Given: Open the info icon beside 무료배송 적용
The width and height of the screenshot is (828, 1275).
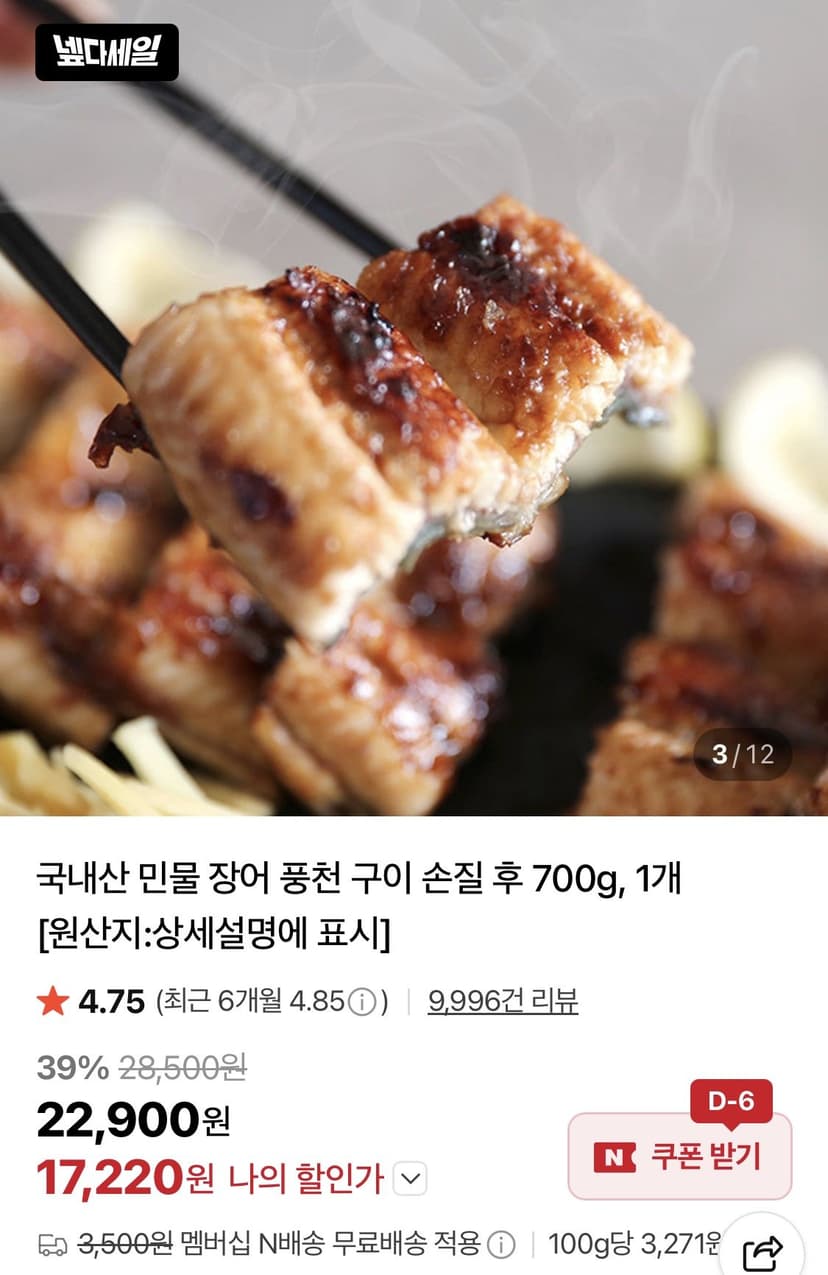Looking at the screenshot, I should pos(501,1244).
